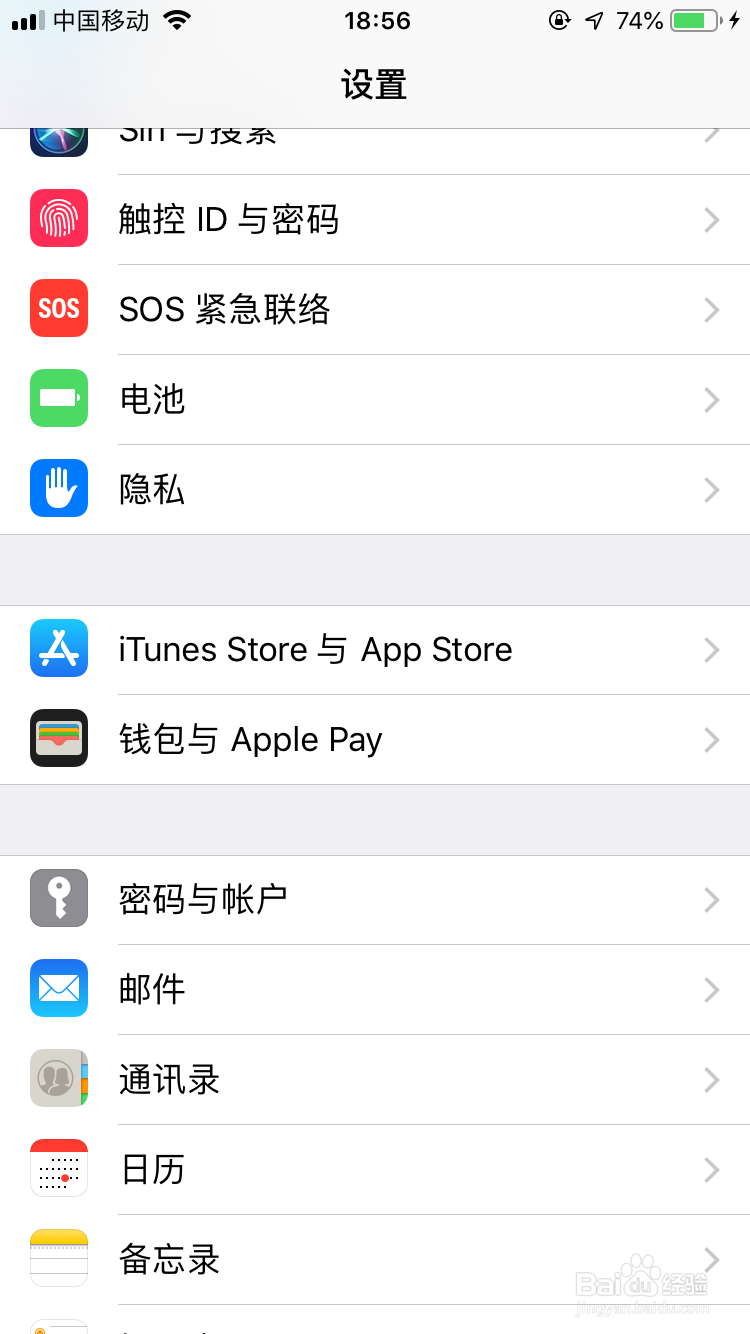Tap the gray key icon for 密码与帐户
Viewport: 750px width, 1334px height.
tap(58, 898)
